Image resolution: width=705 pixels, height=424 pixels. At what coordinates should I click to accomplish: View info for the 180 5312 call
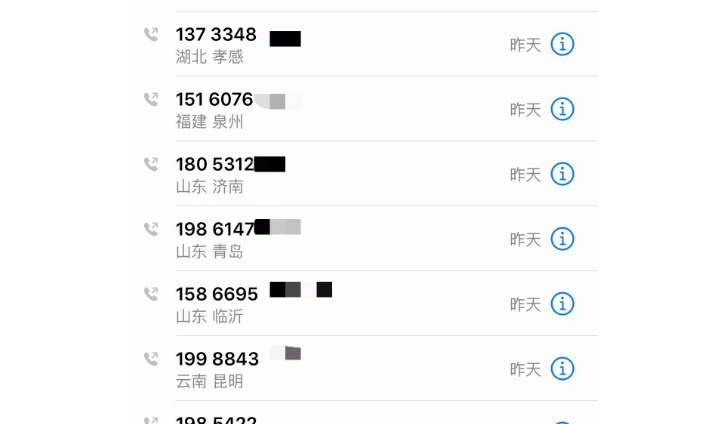[563, 174]
